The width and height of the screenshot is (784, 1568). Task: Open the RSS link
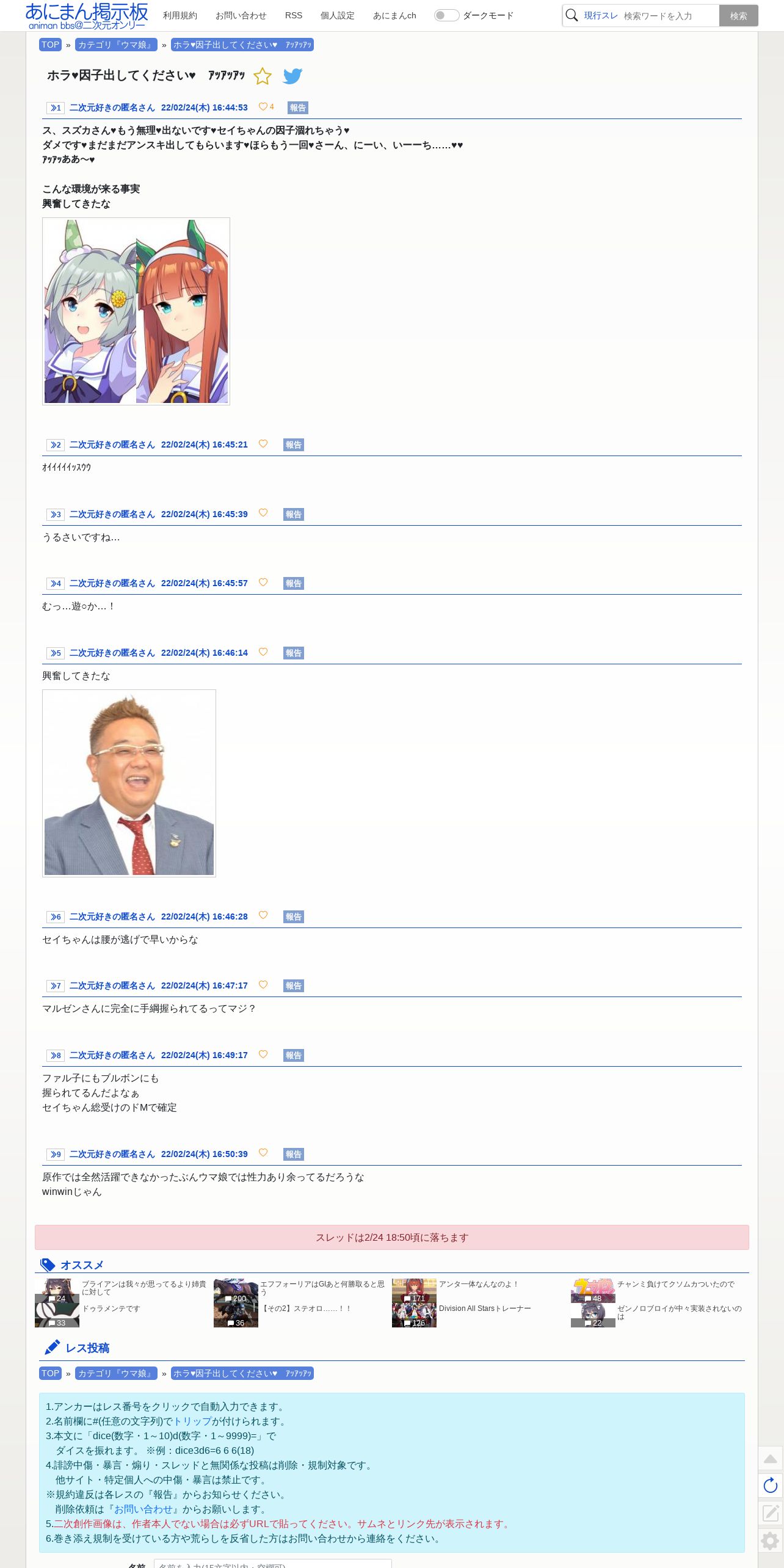(x=294, y=15)
